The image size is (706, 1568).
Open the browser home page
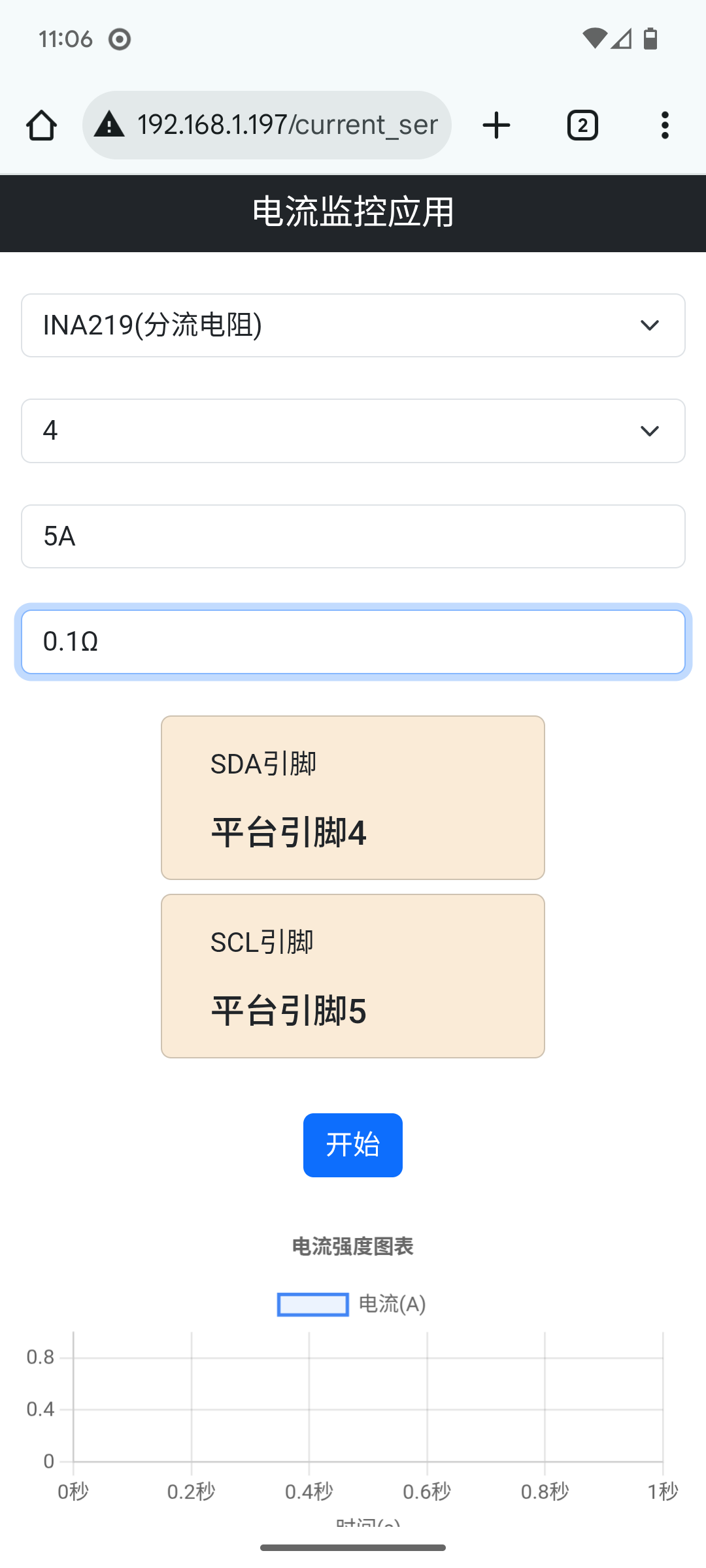(41, 125)
